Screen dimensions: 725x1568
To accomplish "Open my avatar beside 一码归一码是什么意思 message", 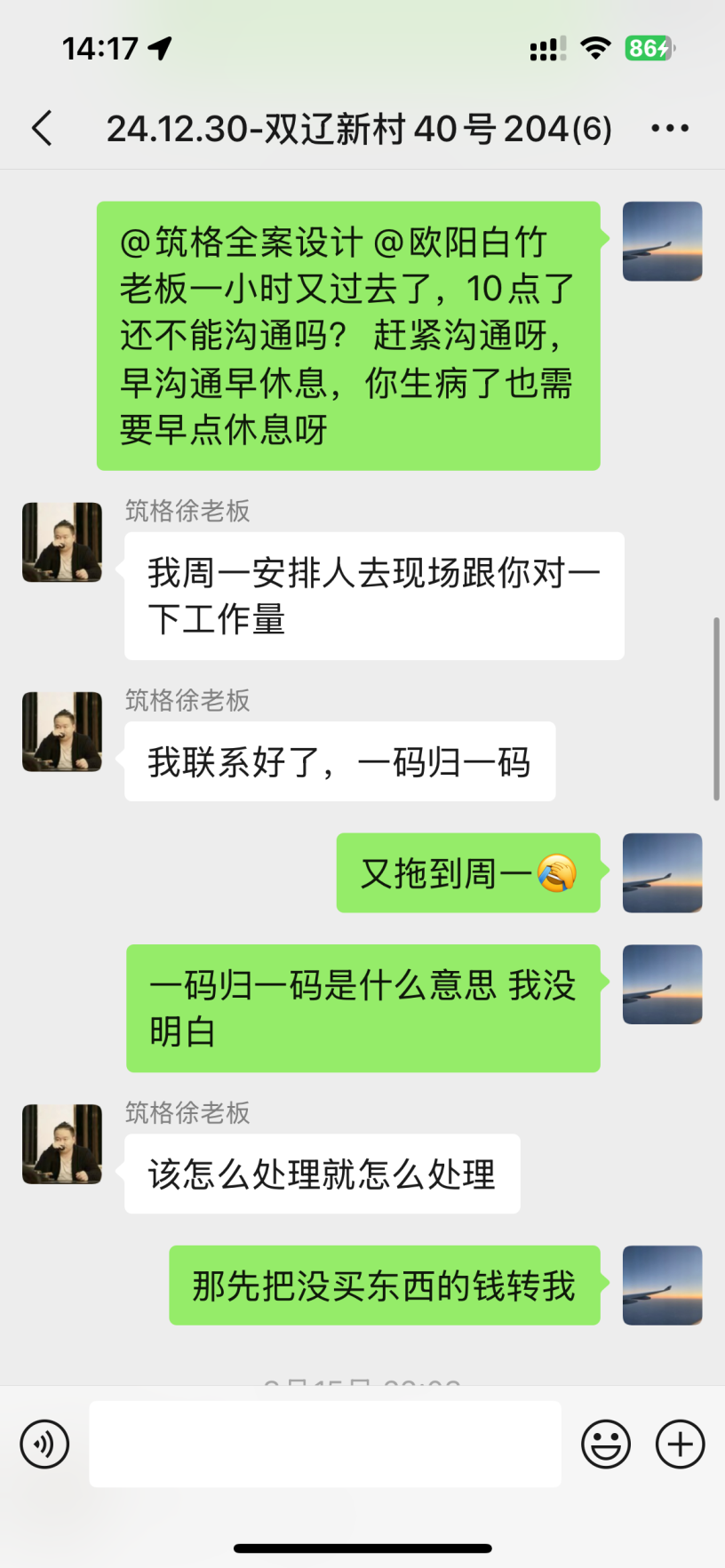I will tap(662, 984).
